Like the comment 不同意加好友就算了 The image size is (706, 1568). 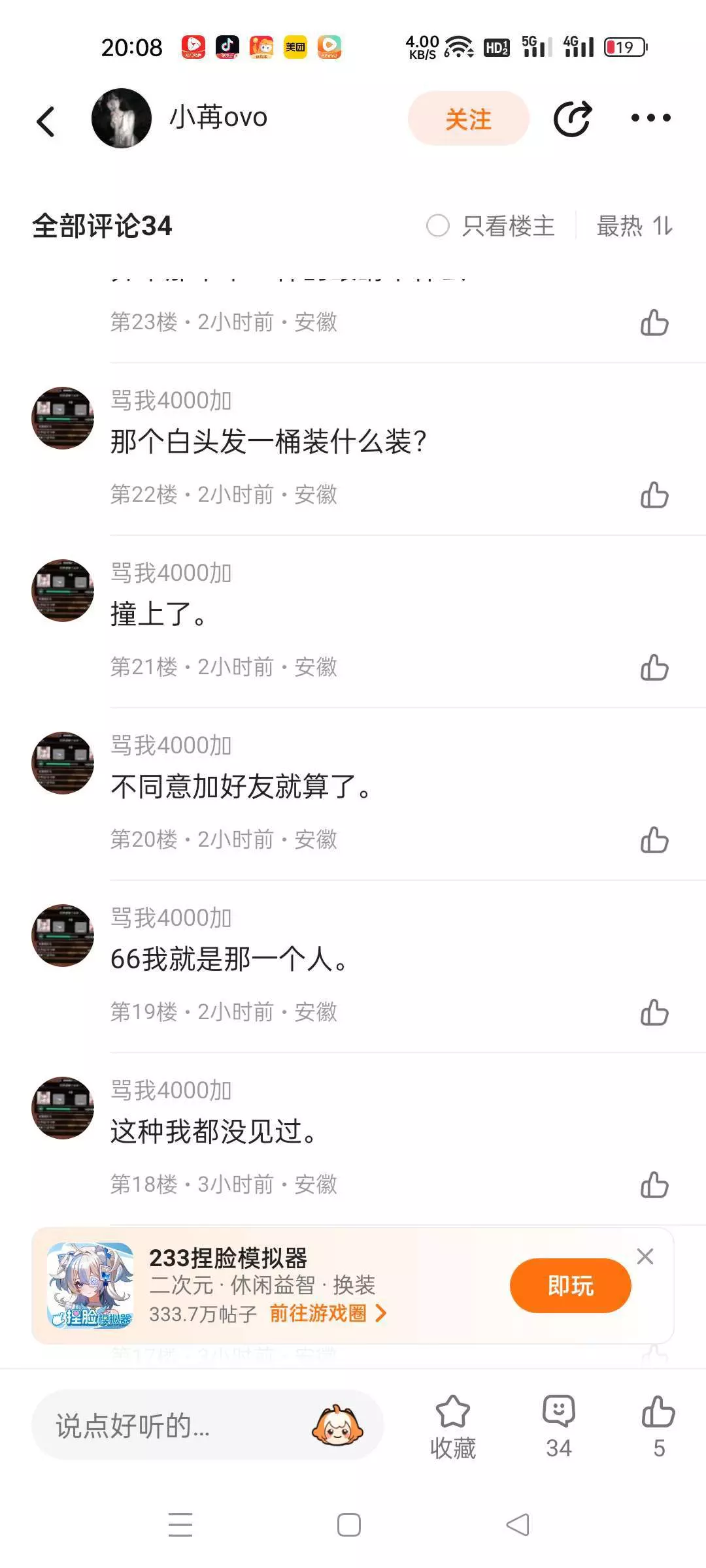(654, 840)
